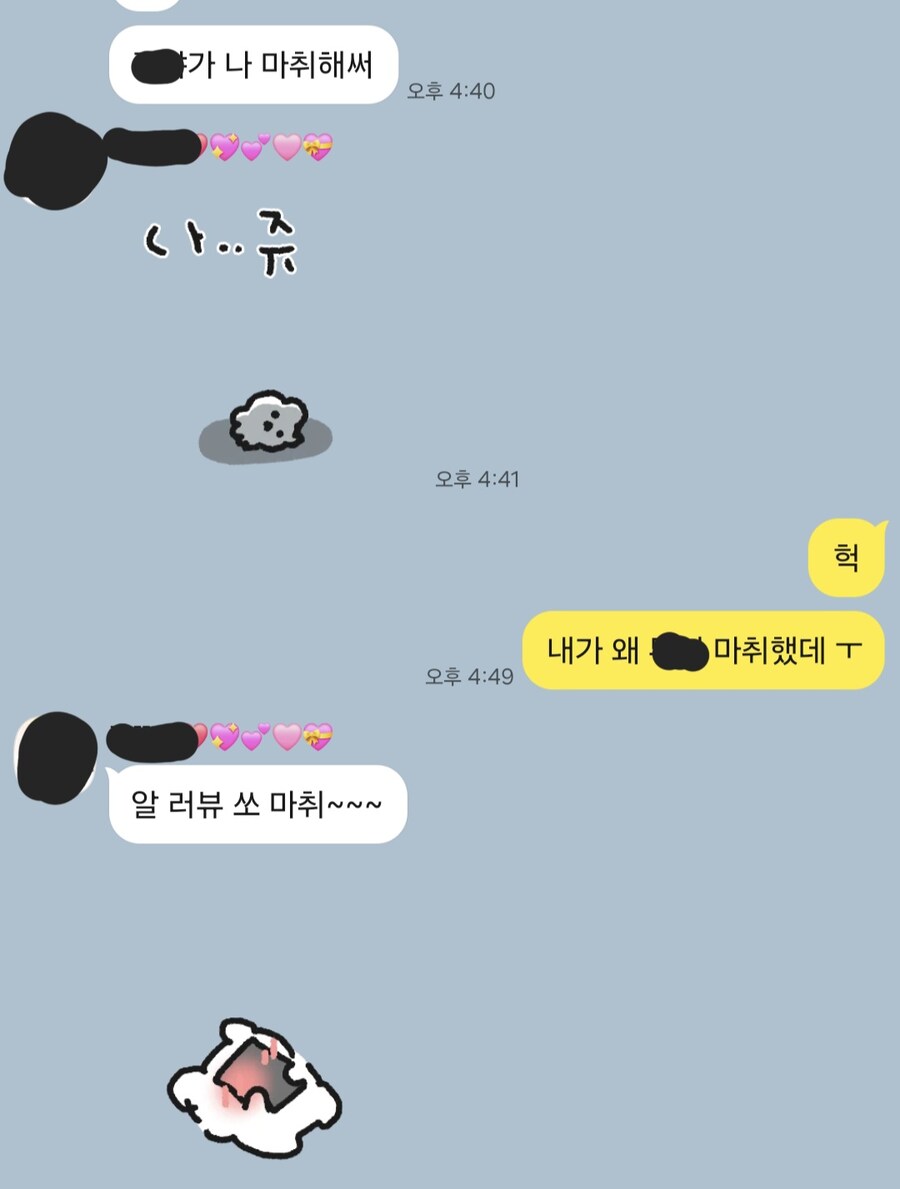Tap the '내가 왜 마취했데 ㅜ' yellow bubble

click(x=700, y=650)
